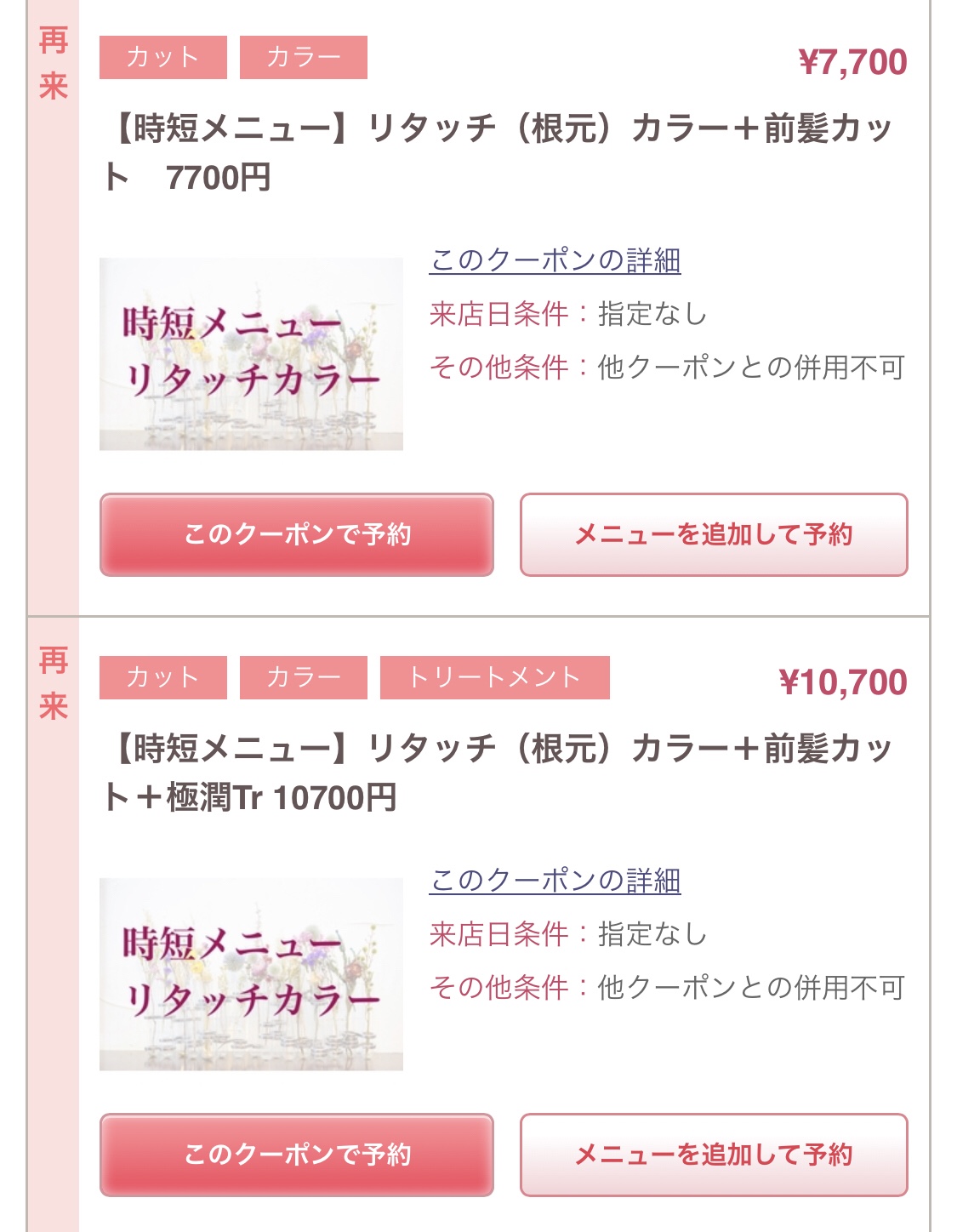Add menu and book for ¥10,700 coupon
This screenshot has width=957, height=1232.
click(713, 1155)
